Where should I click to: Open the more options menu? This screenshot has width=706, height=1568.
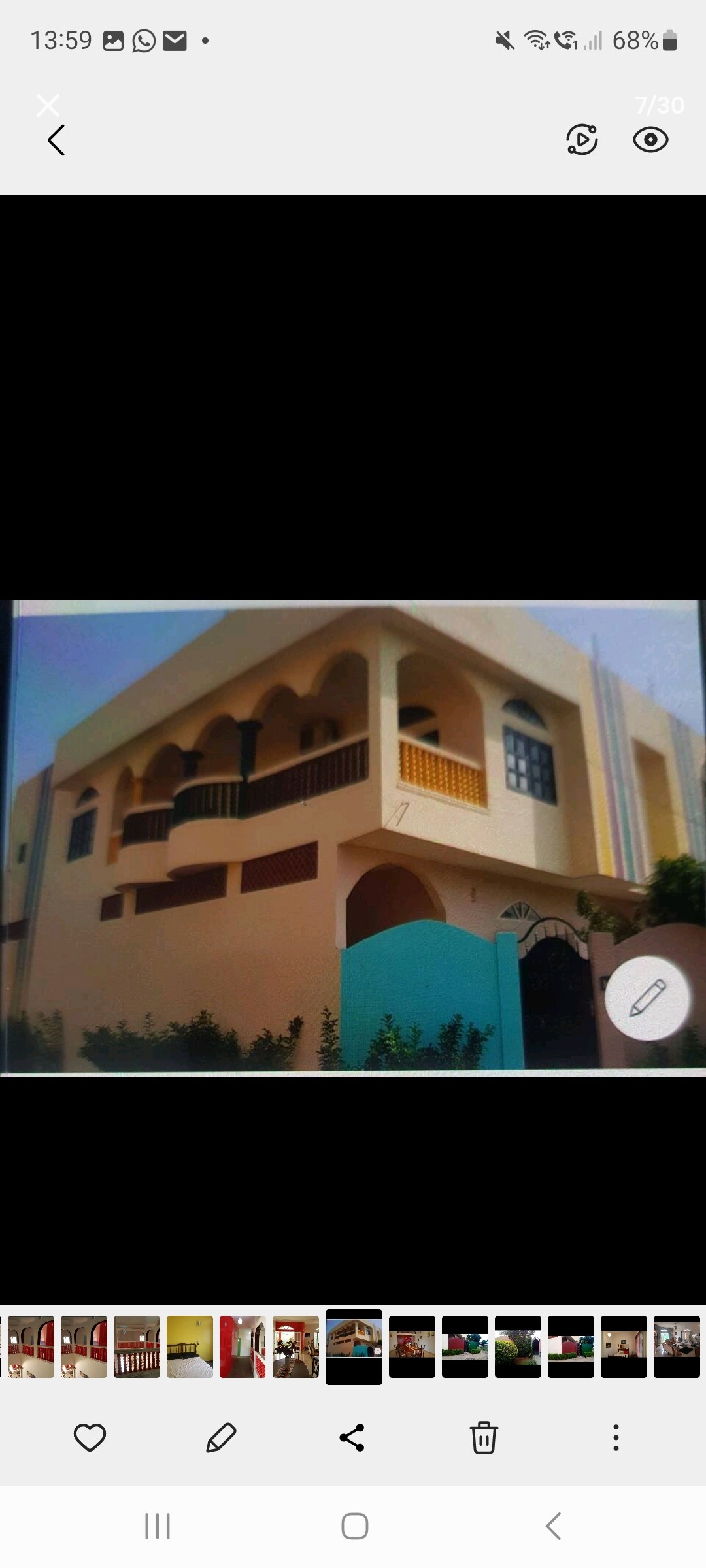tap(615, 1438)
